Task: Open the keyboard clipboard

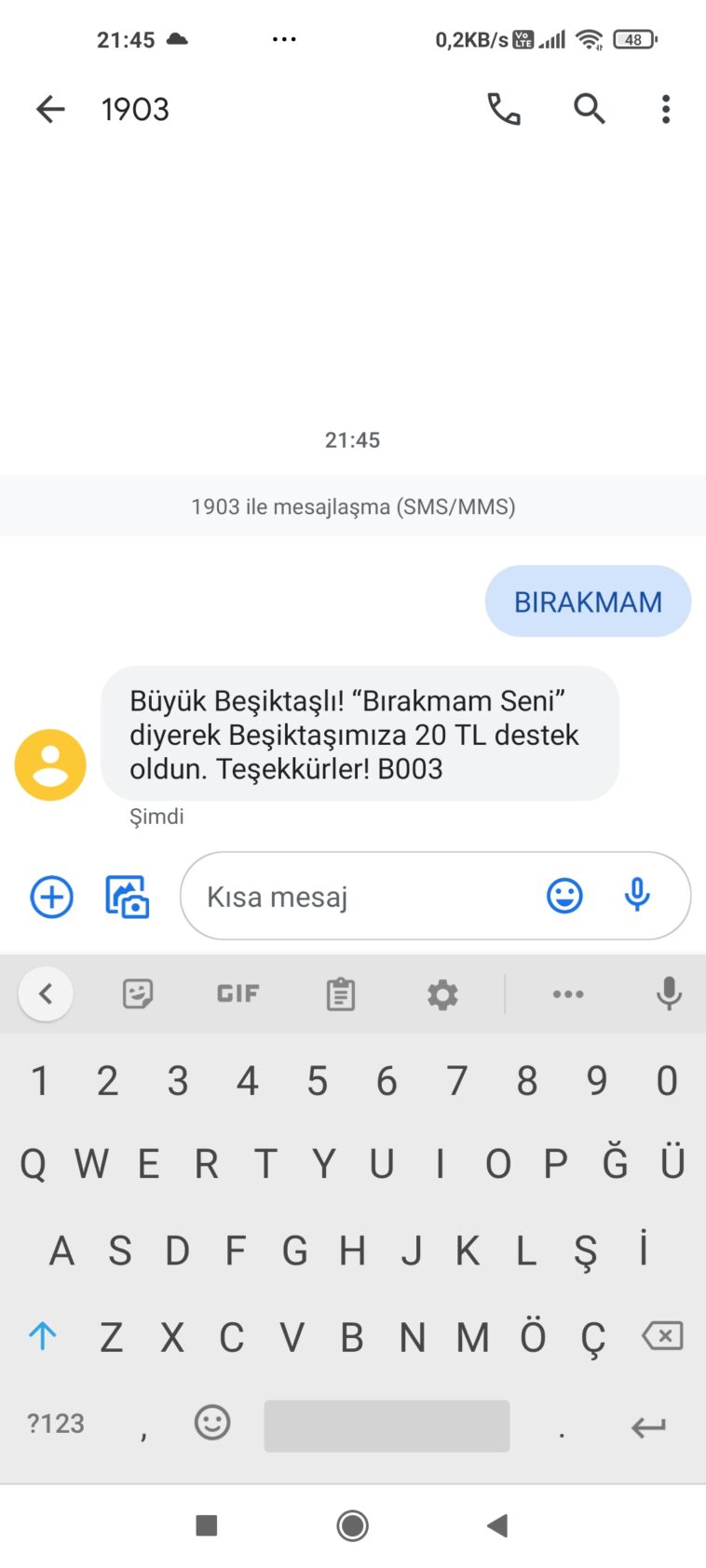Action: (340, 994)
